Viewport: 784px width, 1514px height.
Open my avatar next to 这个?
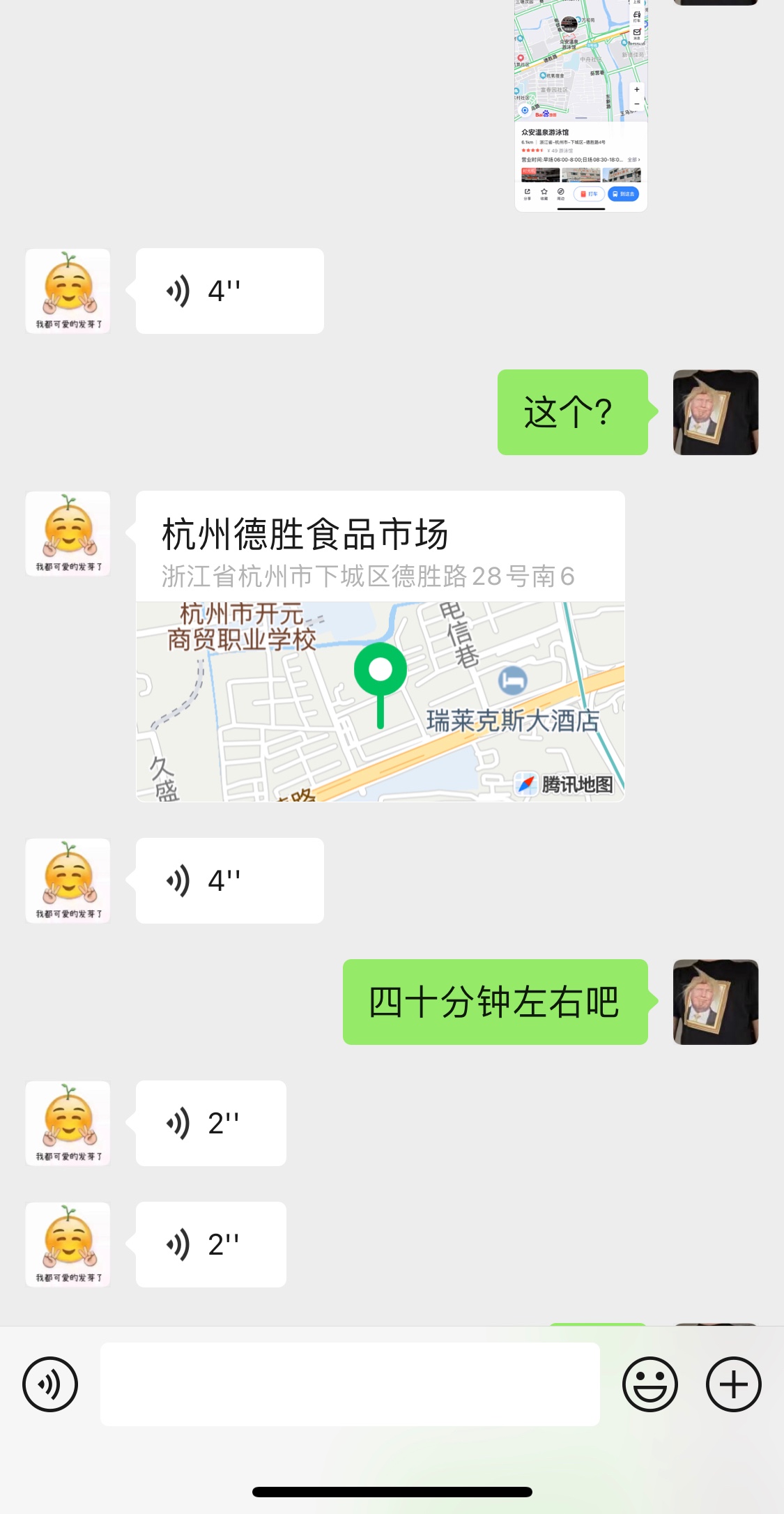(715, 413)
